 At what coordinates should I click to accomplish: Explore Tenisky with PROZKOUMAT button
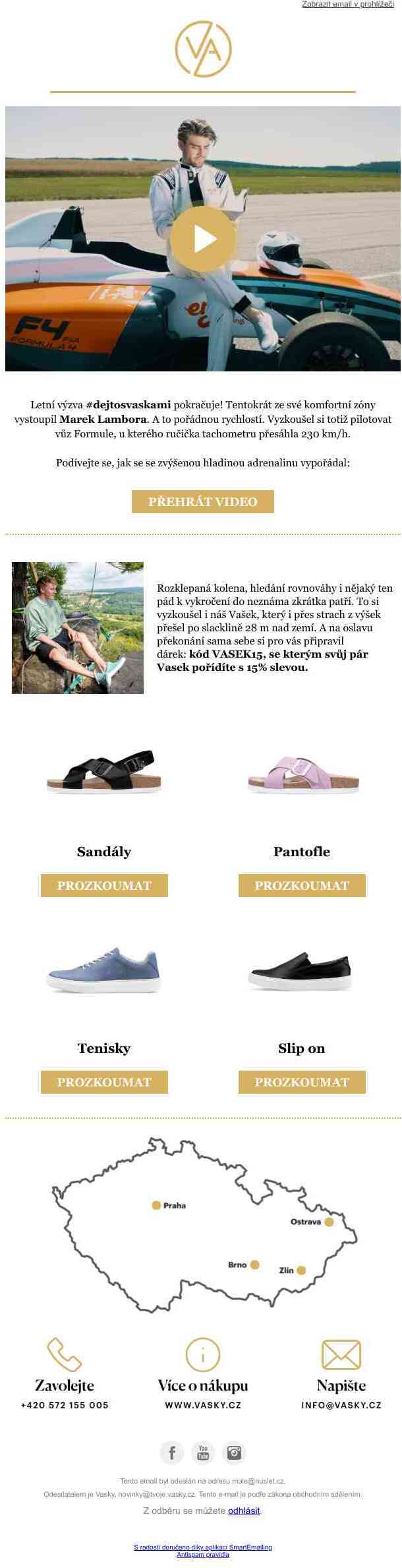point(104,1082)
